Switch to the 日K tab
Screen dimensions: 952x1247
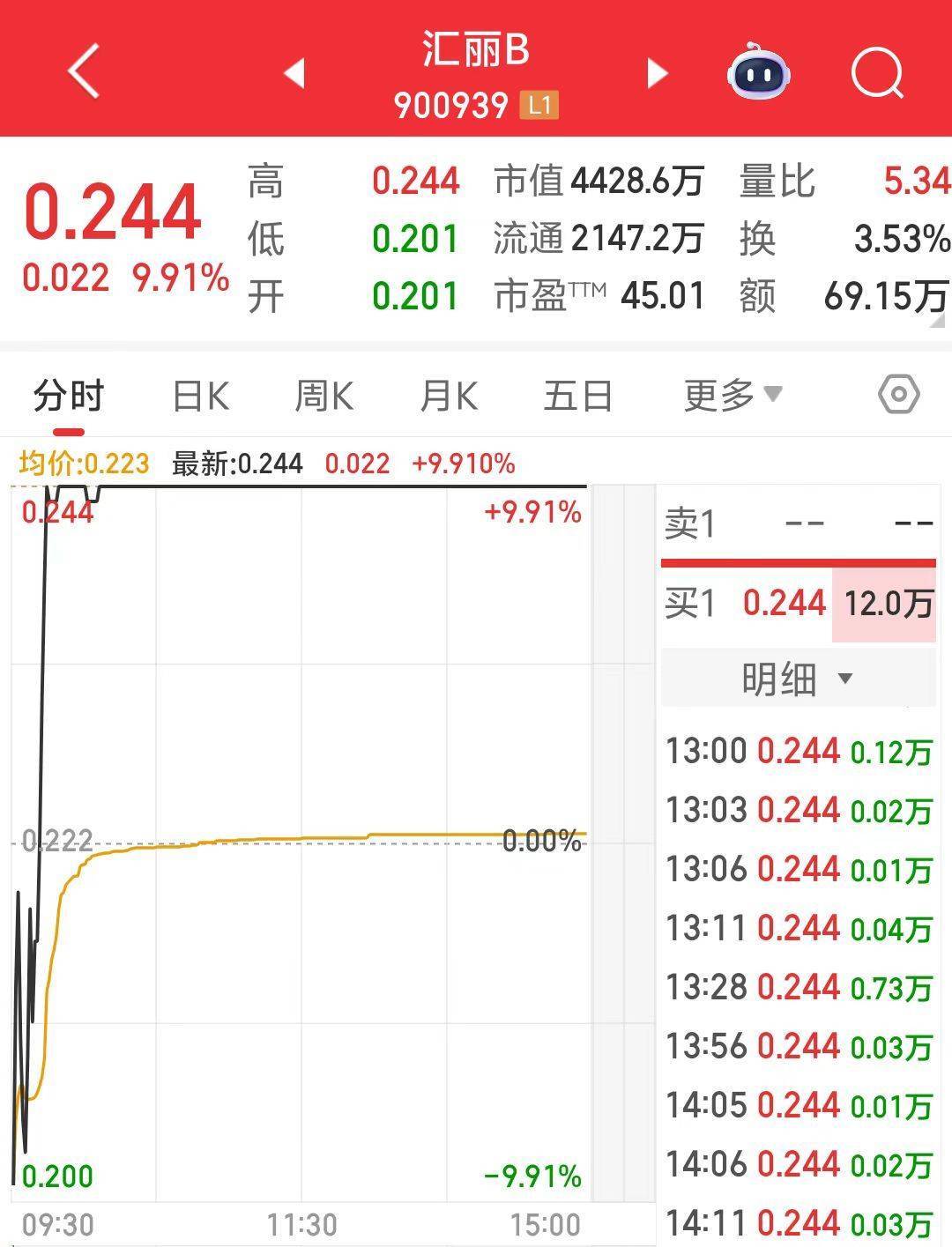pyautogui.click(x=201, y=396)
